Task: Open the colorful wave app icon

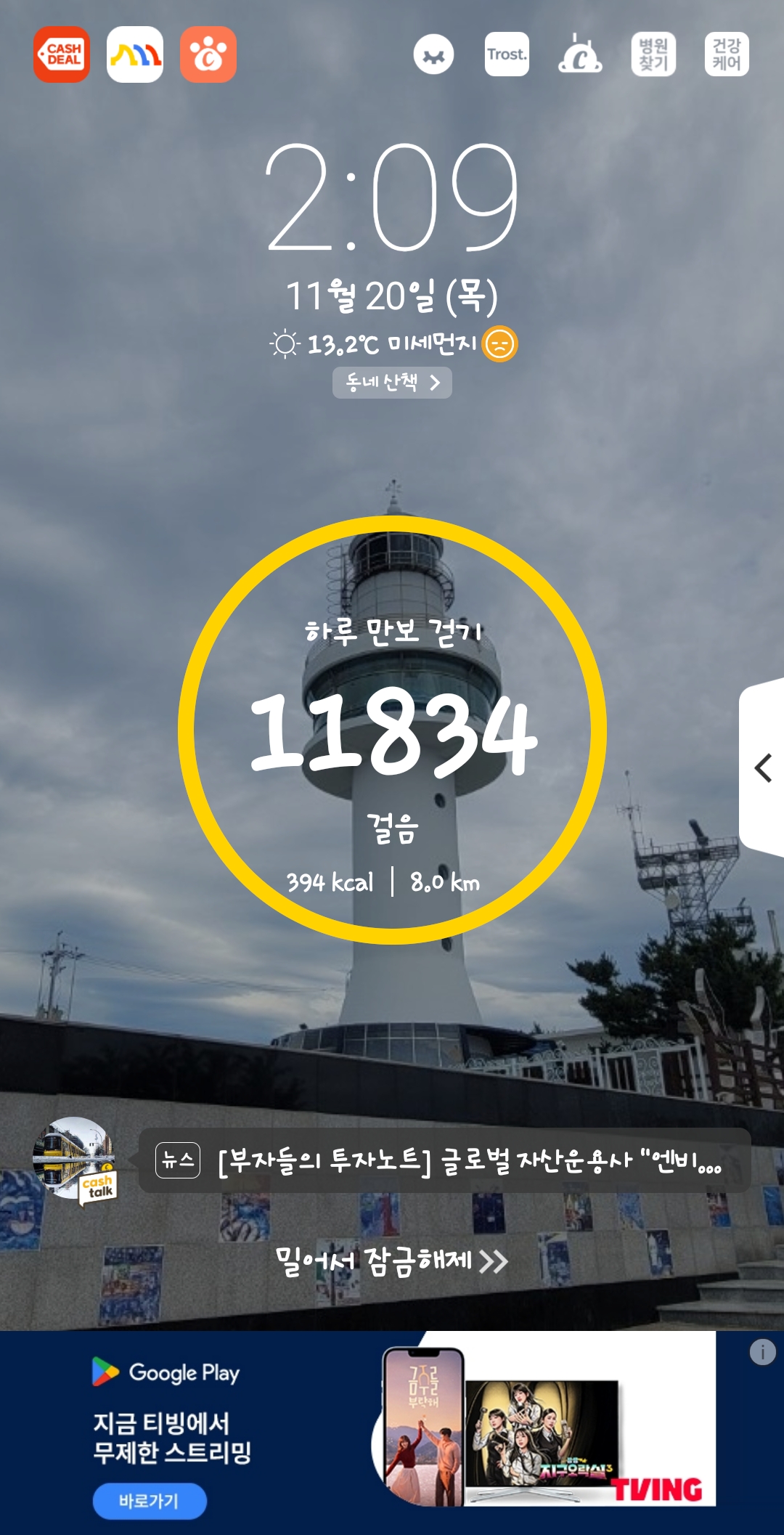Action: coord(135,54)
